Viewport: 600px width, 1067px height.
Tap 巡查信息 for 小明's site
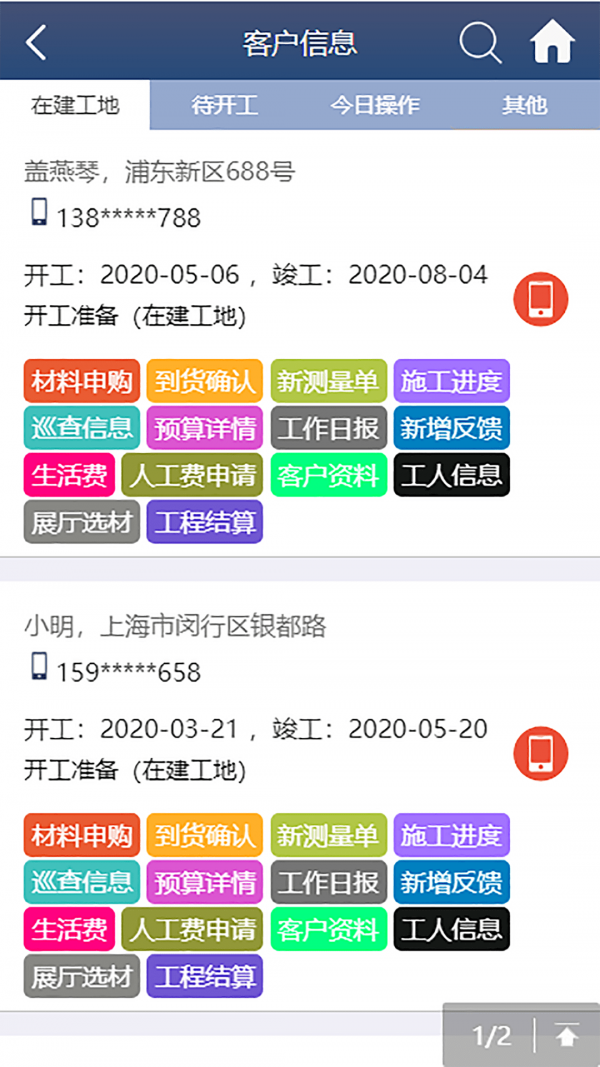[82, 882]
